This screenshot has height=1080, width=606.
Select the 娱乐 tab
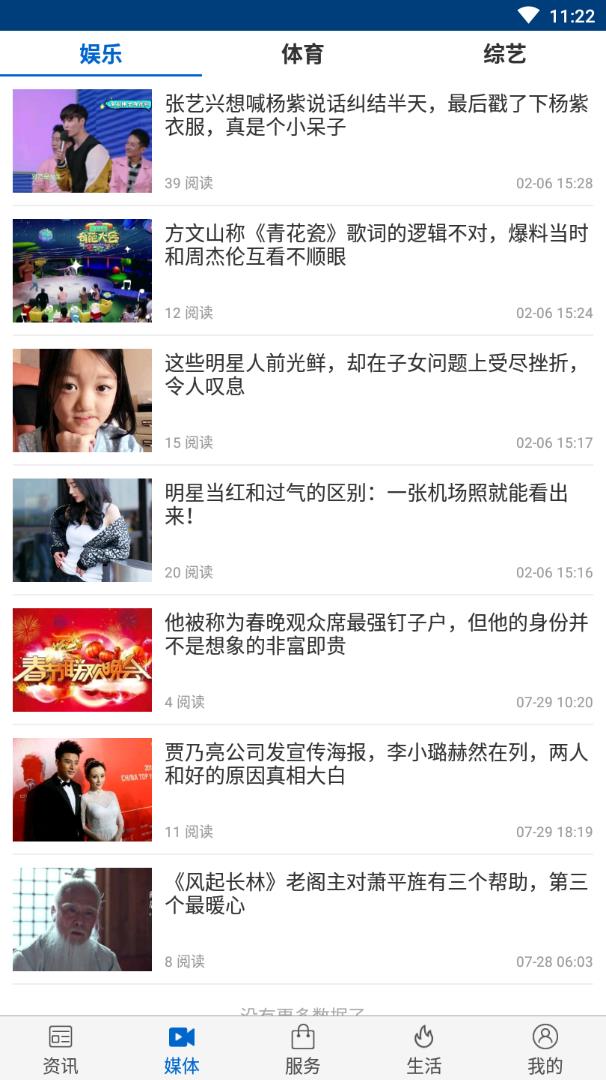pos(101,54)
